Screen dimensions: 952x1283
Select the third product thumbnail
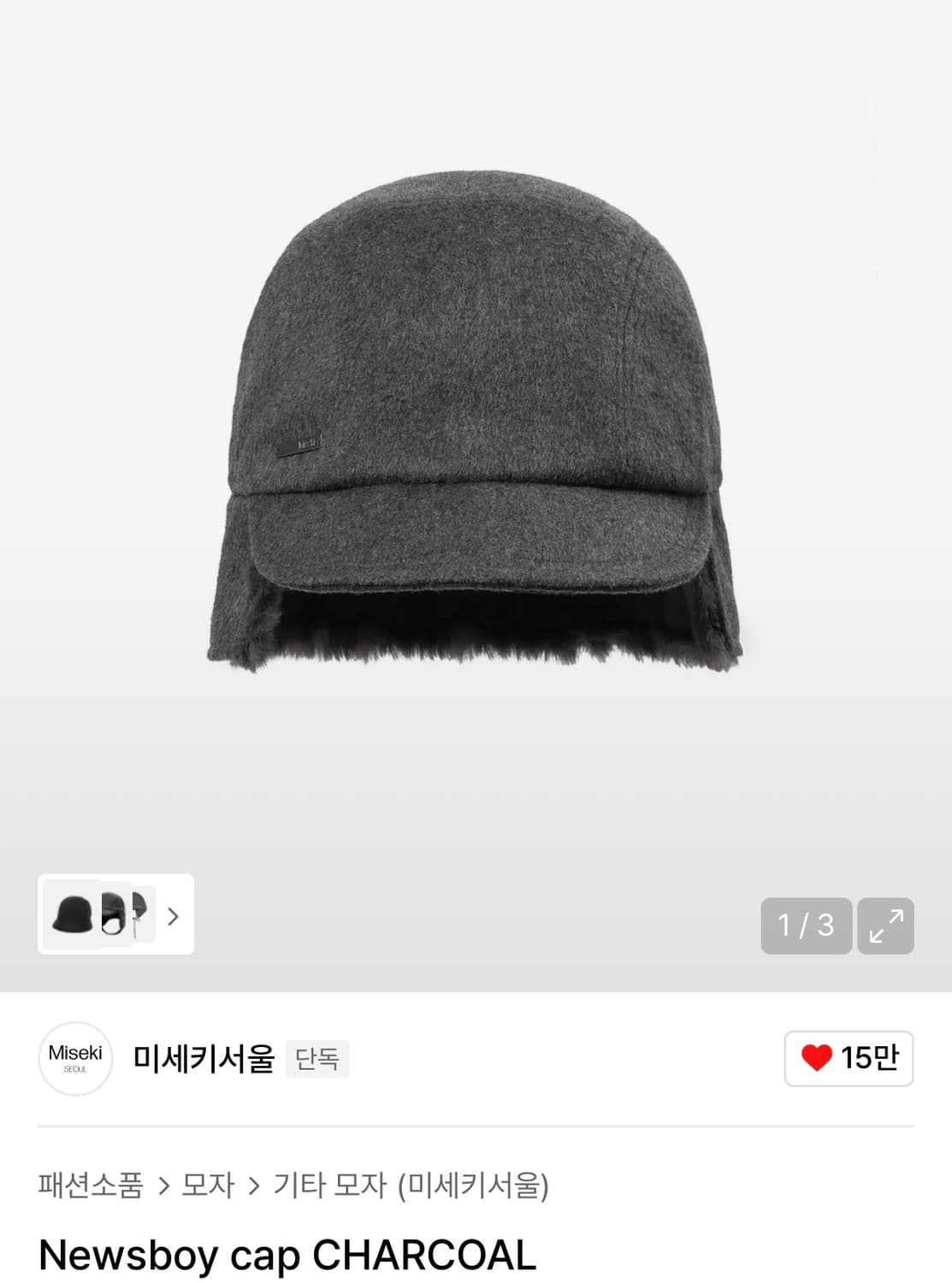(144, 915)
